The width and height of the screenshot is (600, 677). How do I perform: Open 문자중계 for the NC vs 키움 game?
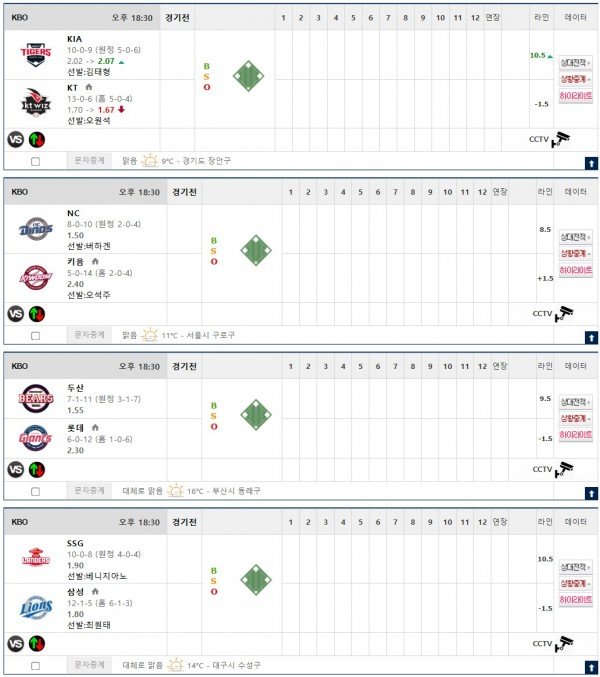point(89,334)
